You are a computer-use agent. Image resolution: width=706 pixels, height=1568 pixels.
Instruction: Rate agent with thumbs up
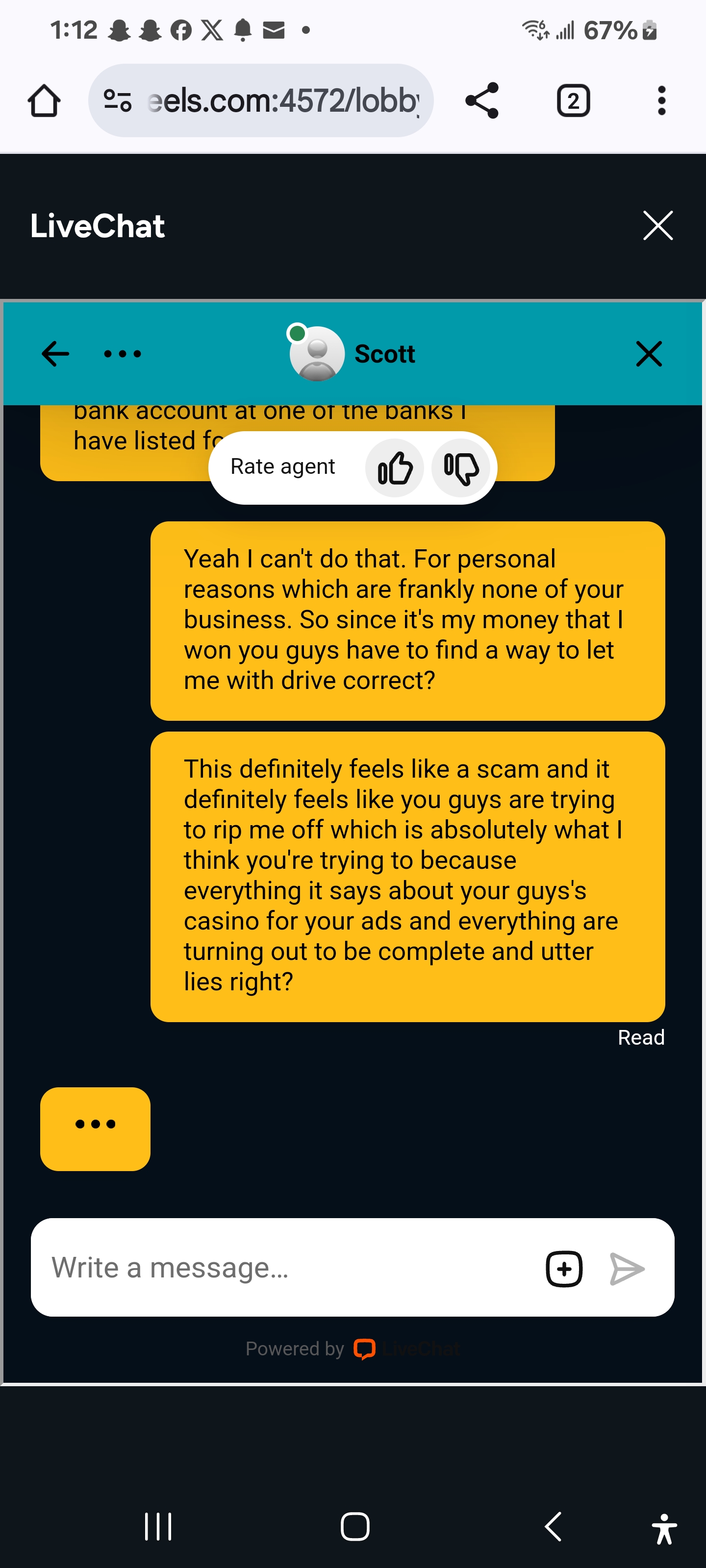(395, 468)
